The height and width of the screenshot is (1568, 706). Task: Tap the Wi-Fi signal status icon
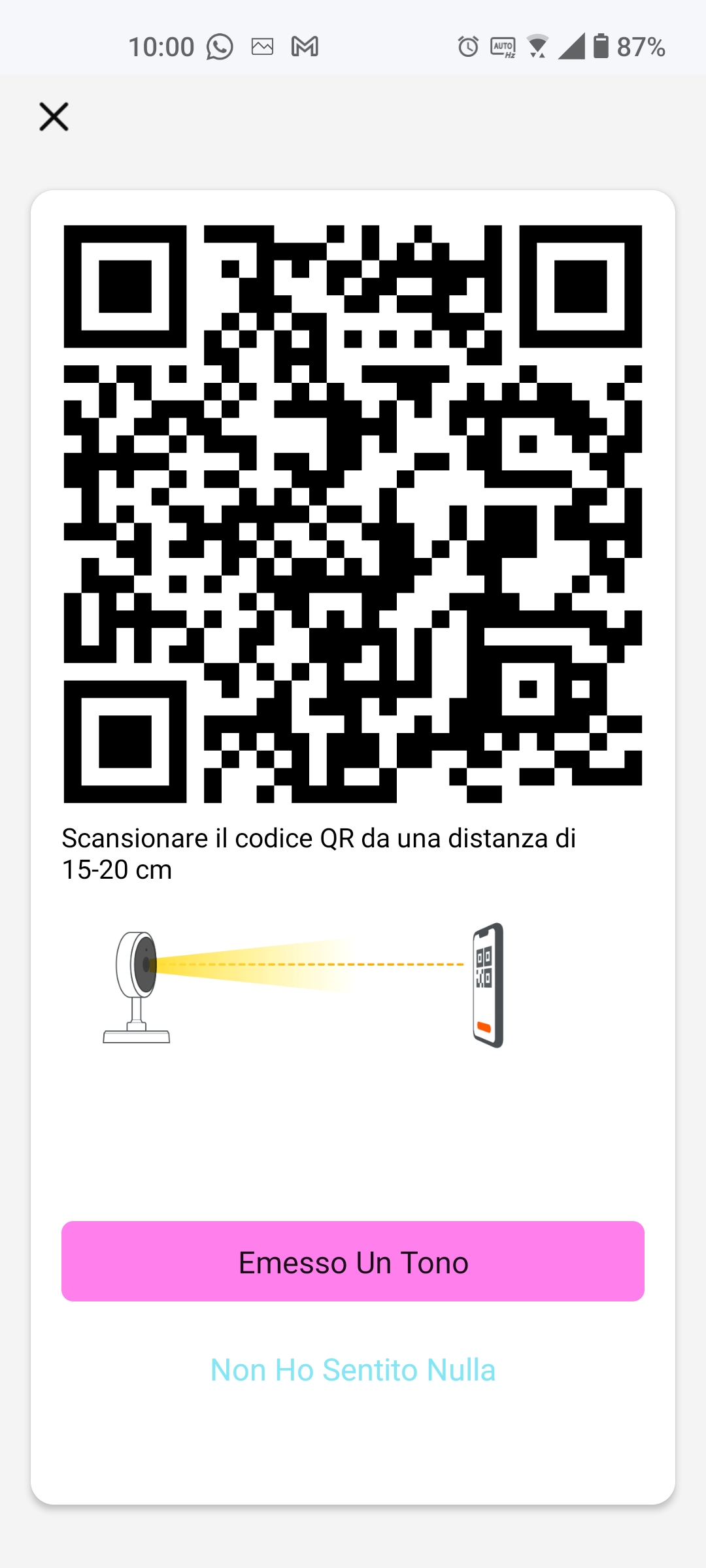(537, 46)
